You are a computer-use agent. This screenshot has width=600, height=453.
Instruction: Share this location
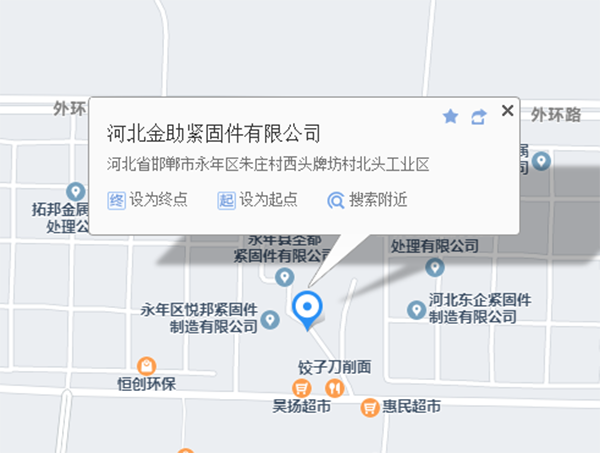[478, 116]
